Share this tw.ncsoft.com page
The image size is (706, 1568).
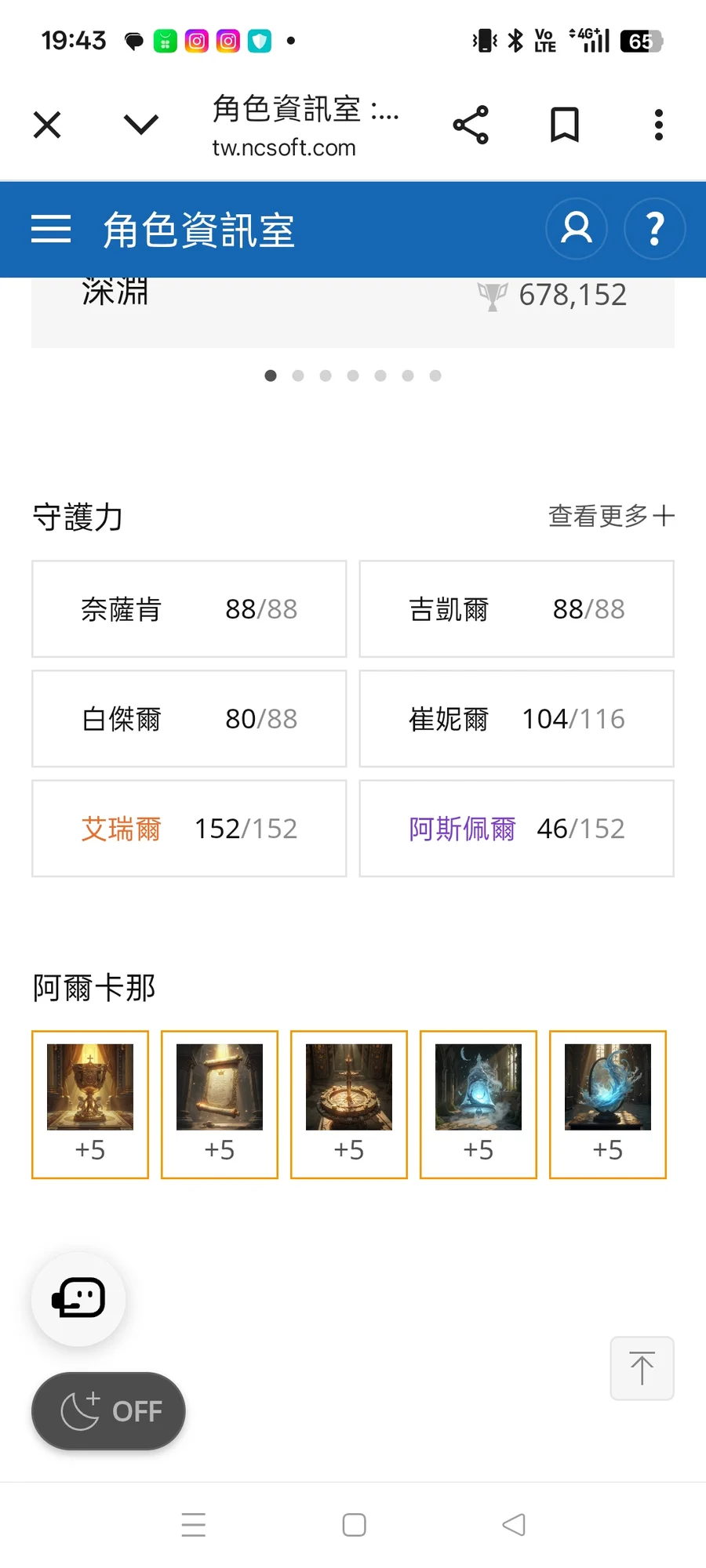pyautogui.click(x=471, y=125)
